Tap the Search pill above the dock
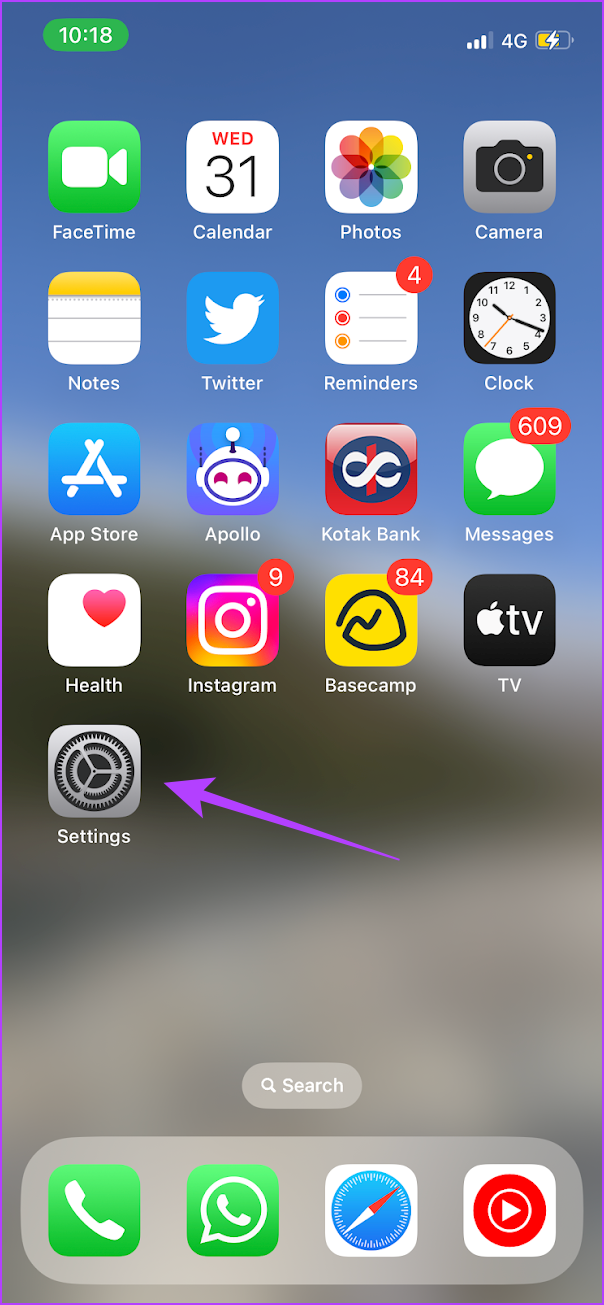Viewport: 604px width, 1305px height. click(302, 1085)
